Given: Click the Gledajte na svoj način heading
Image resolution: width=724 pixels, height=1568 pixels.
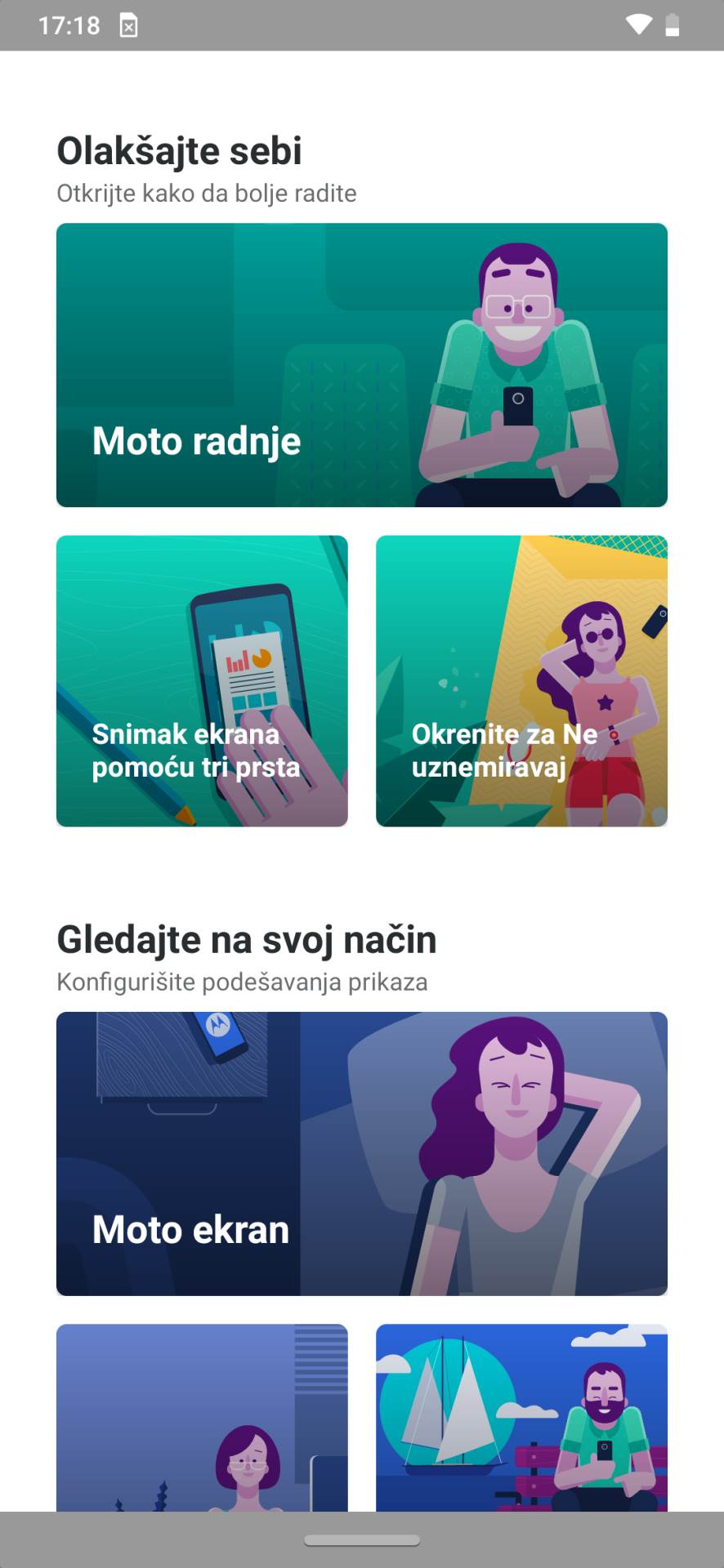Looking at the screenshot, I should click(246, 939).
